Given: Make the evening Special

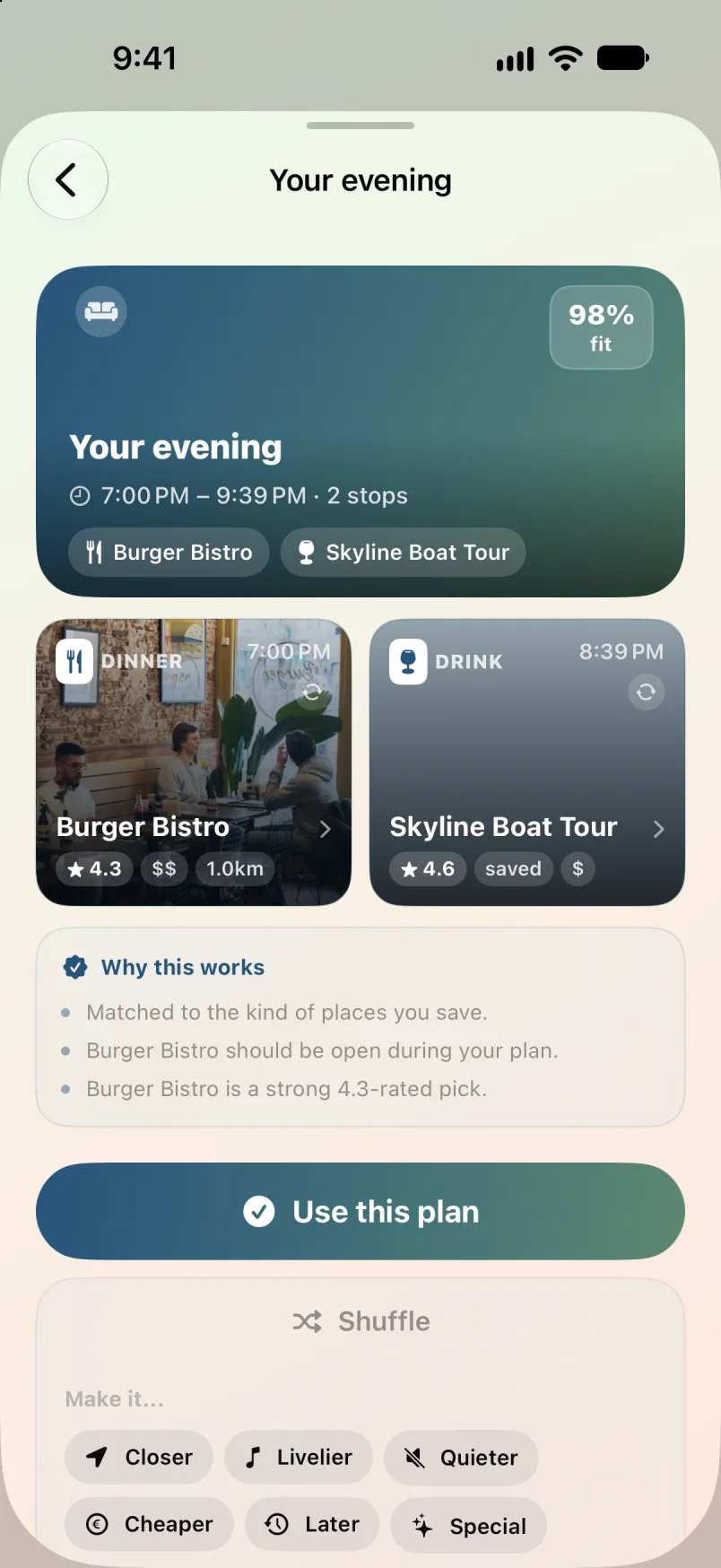Looking at the screenshot, I should pos(469,1525).
